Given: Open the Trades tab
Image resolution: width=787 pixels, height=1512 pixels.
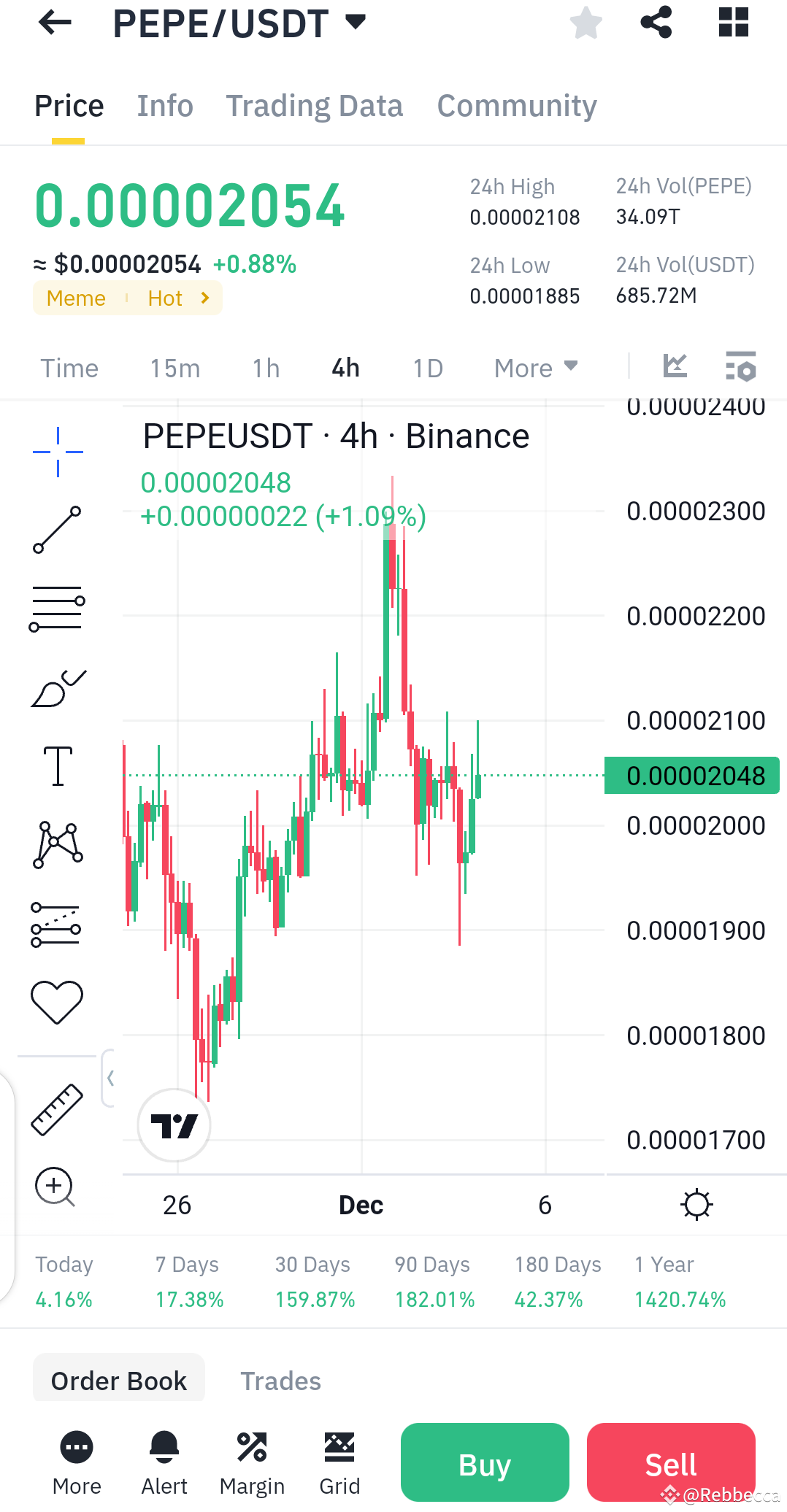Looking at the screenshot, I should [x=280, y=1379].
